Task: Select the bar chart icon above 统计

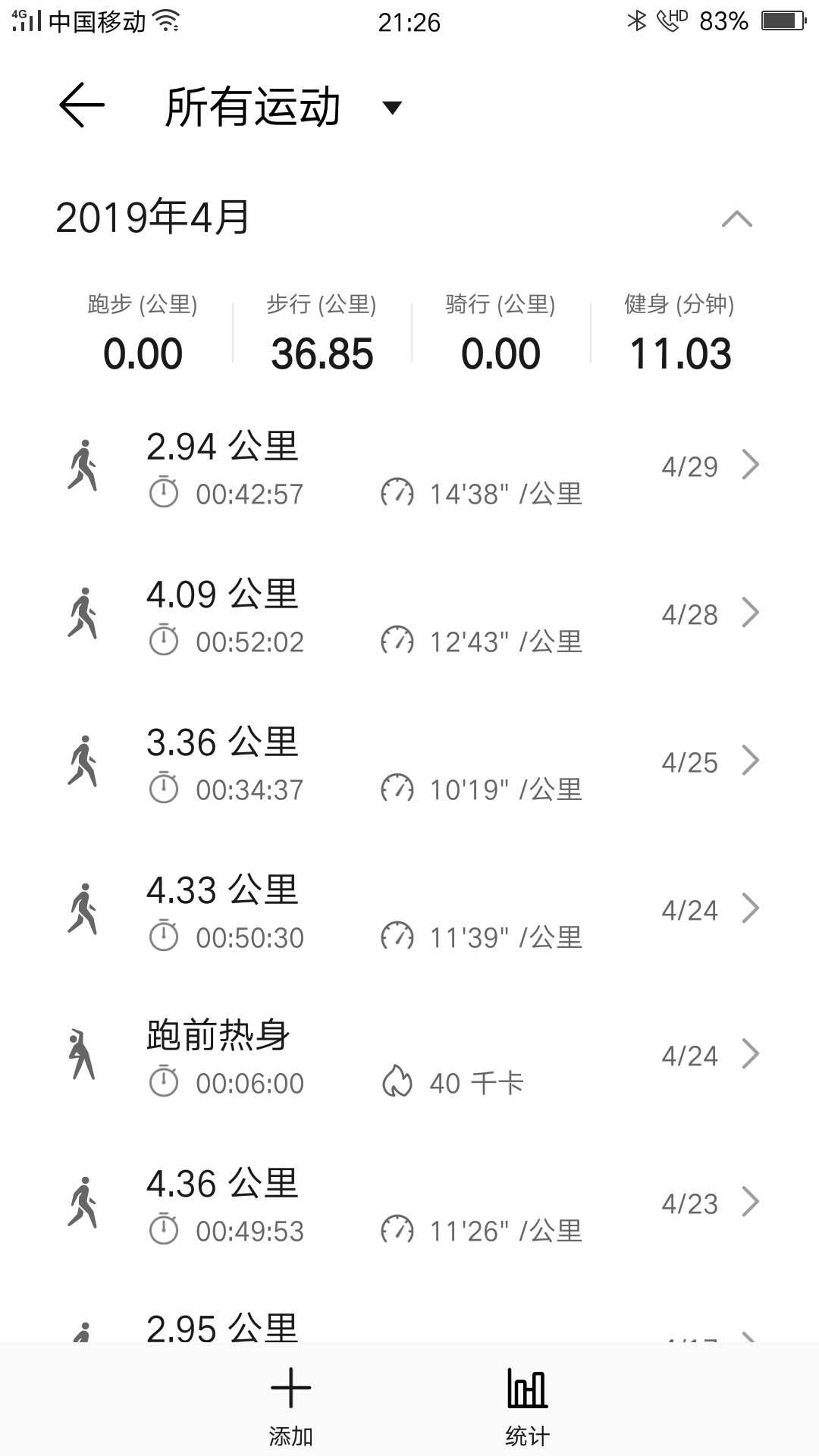Action: point(526,1388)
